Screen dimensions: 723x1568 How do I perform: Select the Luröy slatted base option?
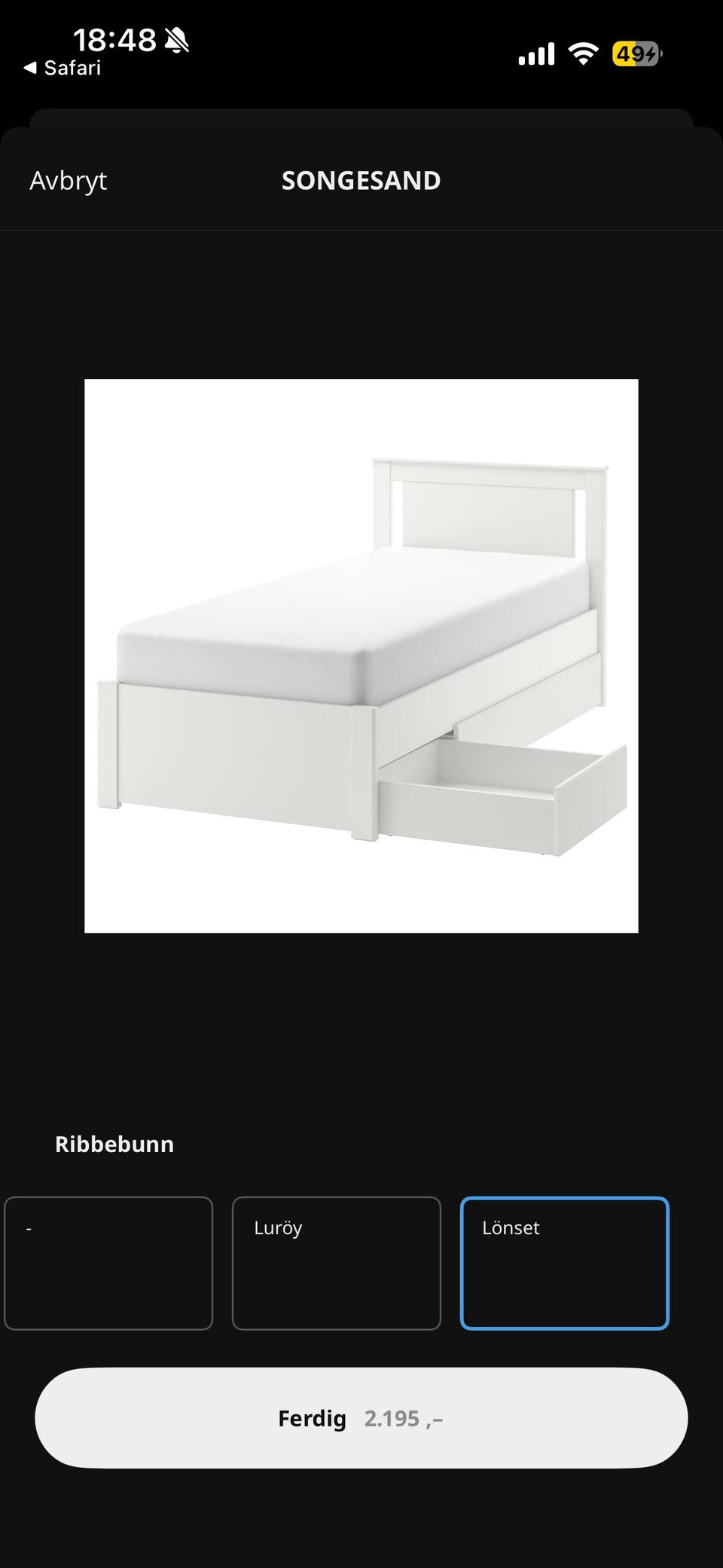click(336, 1263)
